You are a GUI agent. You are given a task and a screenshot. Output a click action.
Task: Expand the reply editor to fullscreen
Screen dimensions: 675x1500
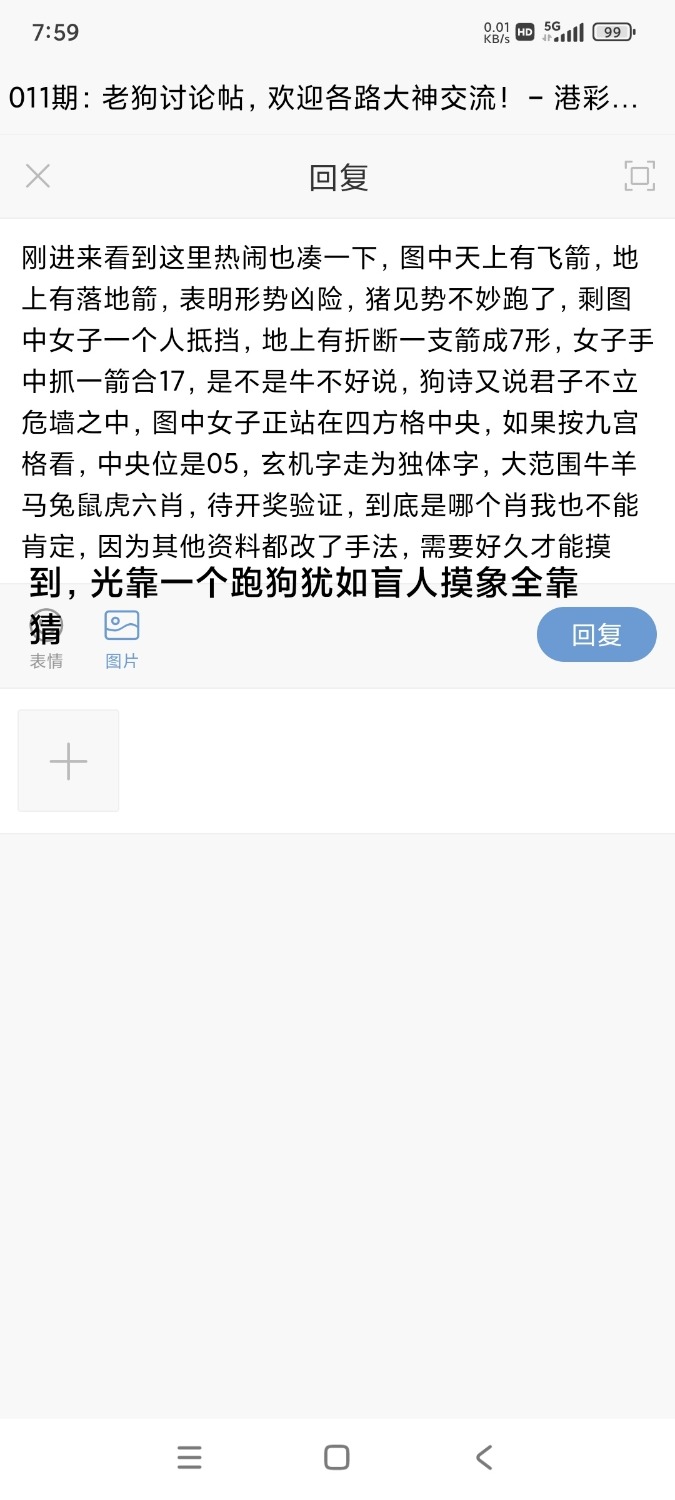(x=639, y=177)
